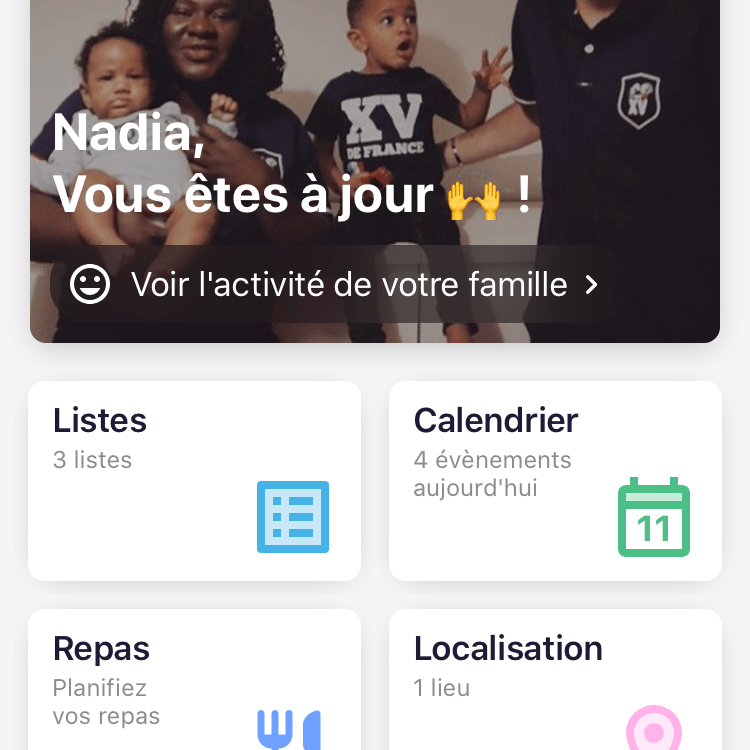Open "Voir l'activité de votre famille"

point(335,285)
